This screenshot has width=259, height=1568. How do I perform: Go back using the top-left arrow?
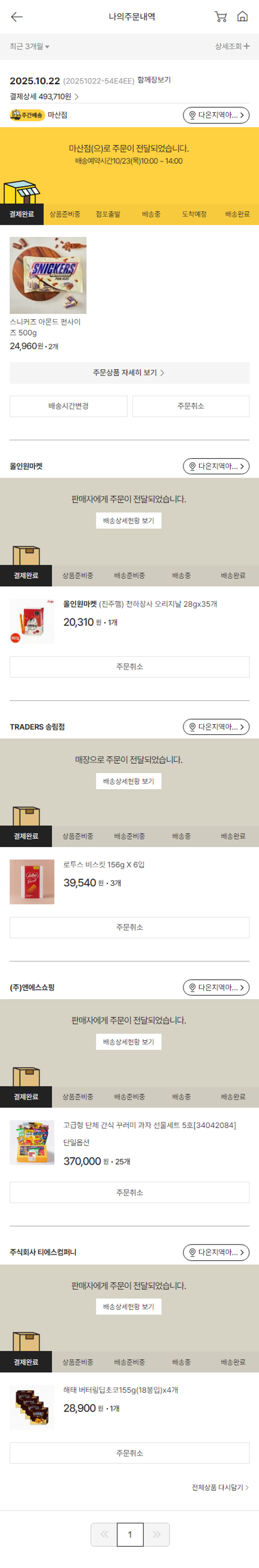tap(17, 17)
